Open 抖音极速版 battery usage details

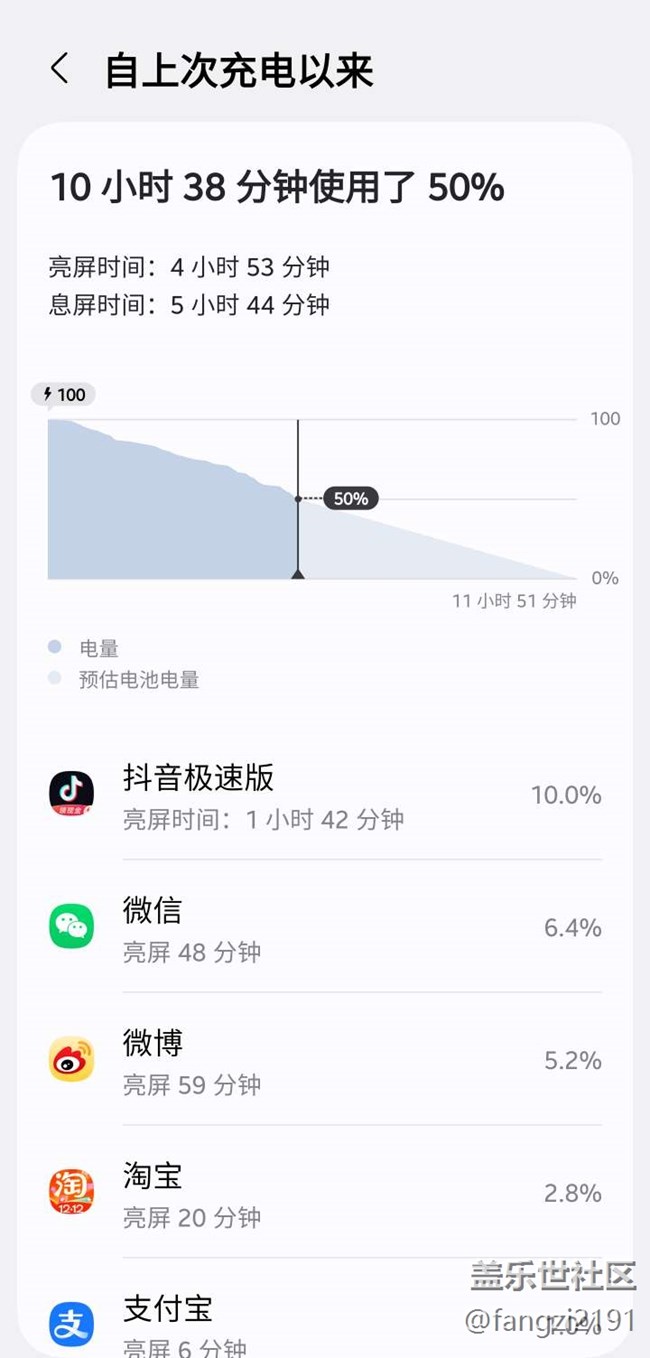[x=325, y=795]
